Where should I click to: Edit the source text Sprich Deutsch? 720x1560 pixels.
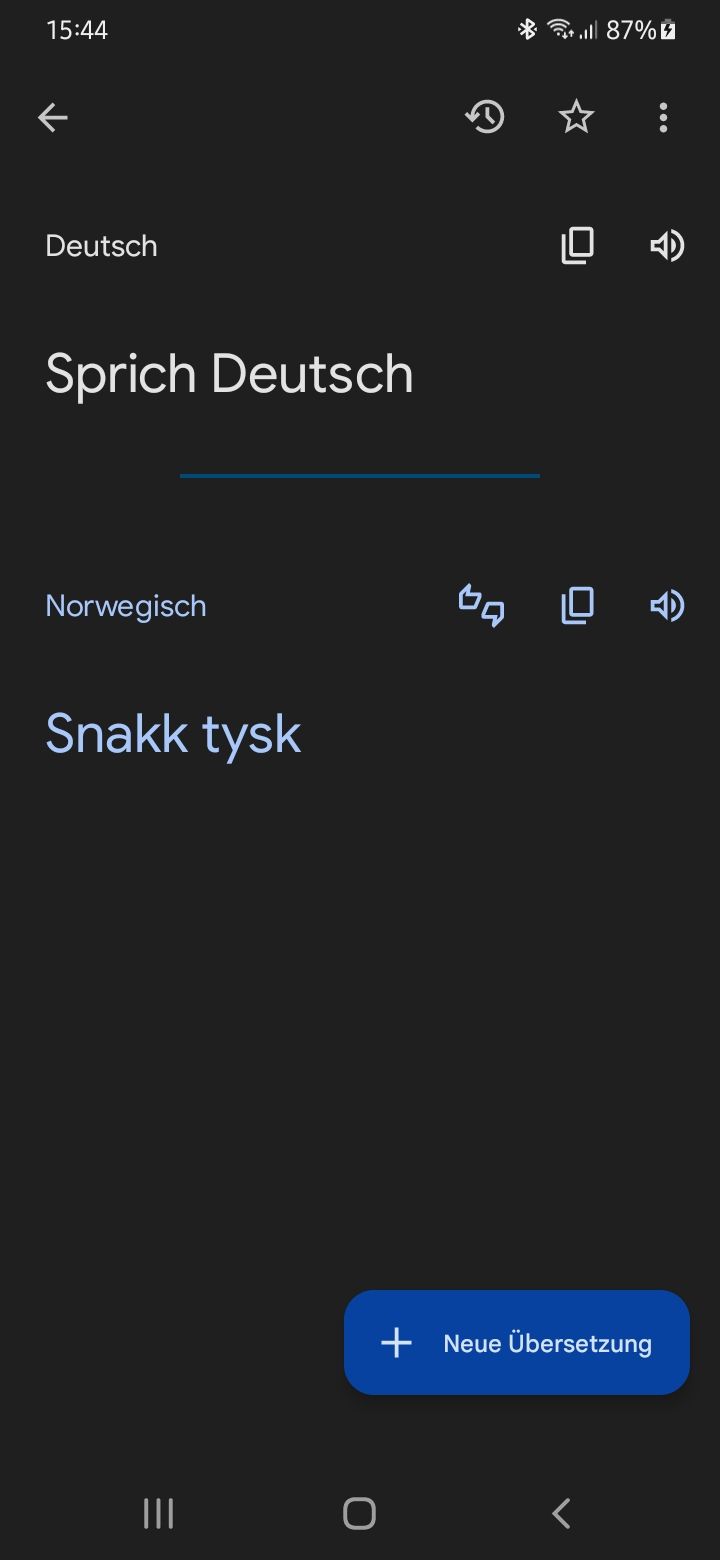[230, 374]
